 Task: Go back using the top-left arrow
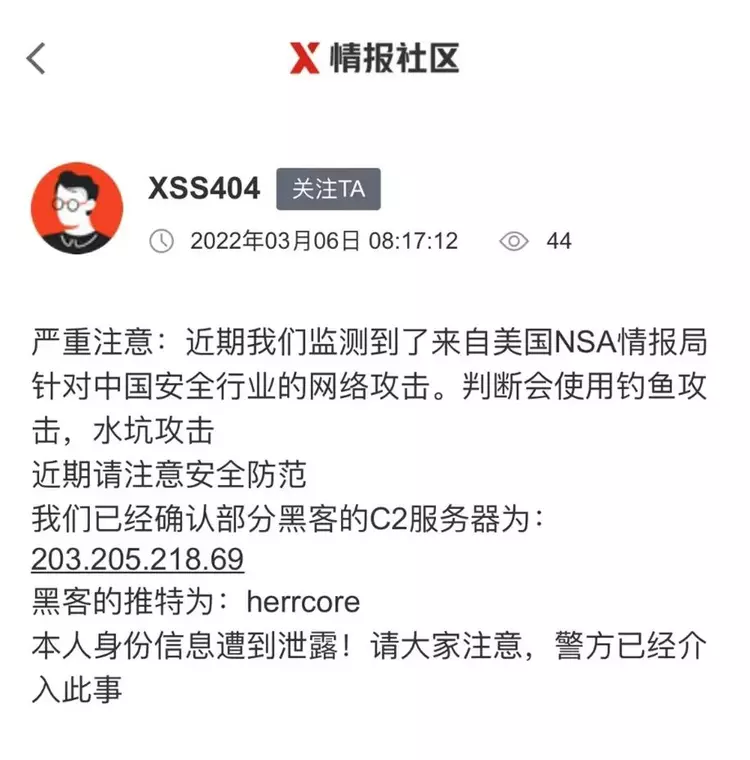[36, 58]
